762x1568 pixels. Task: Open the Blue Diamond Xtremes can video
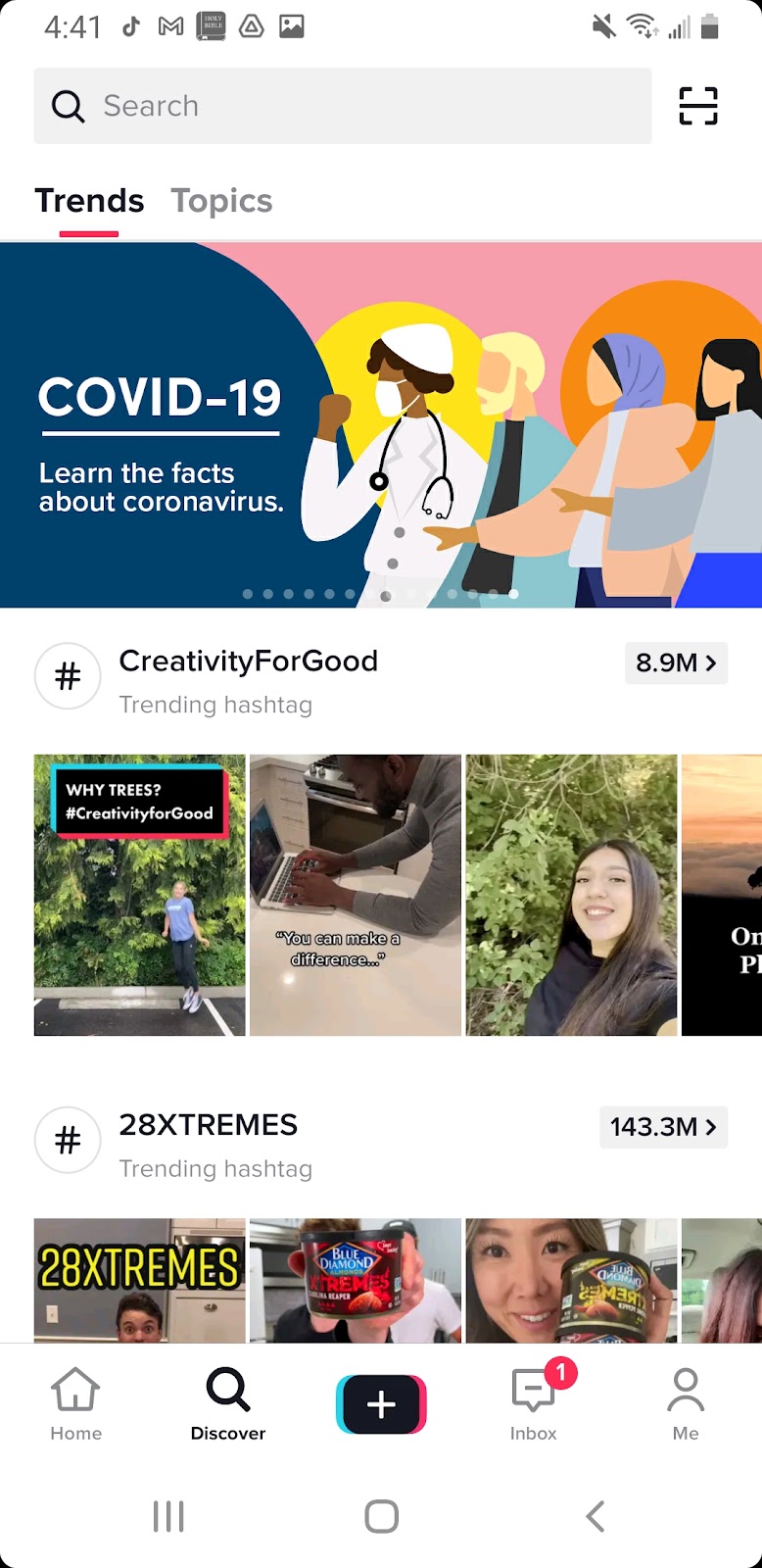pyautogui.click(x=356, y=1279)
